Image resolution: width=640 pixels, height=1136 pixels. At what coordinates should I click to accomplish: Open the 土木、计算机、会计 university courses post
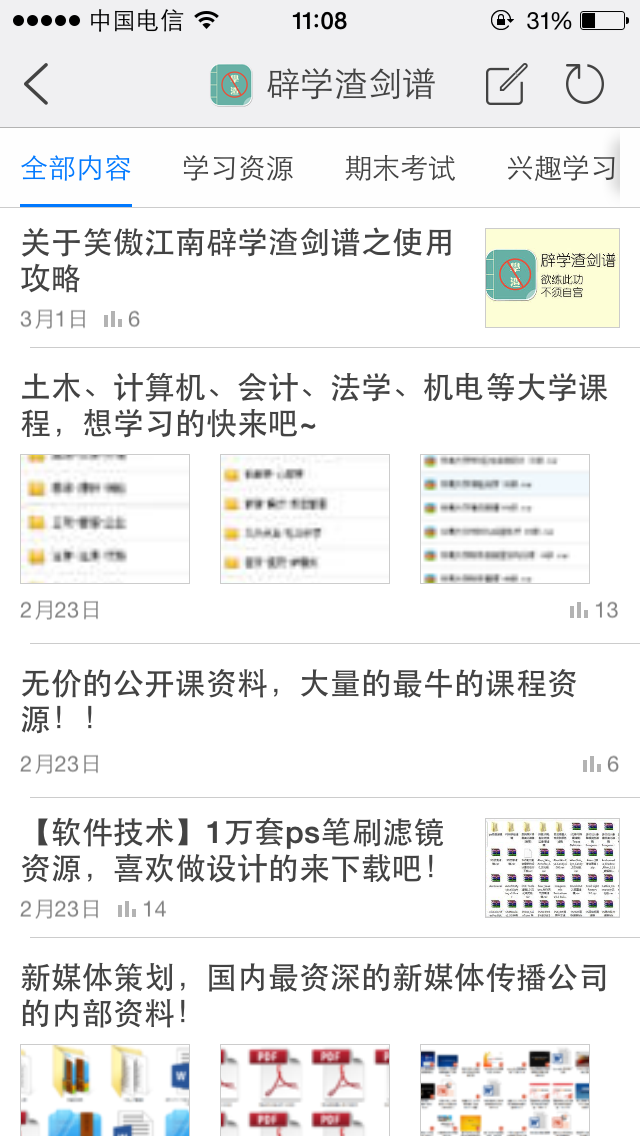(x=314, y=405)
